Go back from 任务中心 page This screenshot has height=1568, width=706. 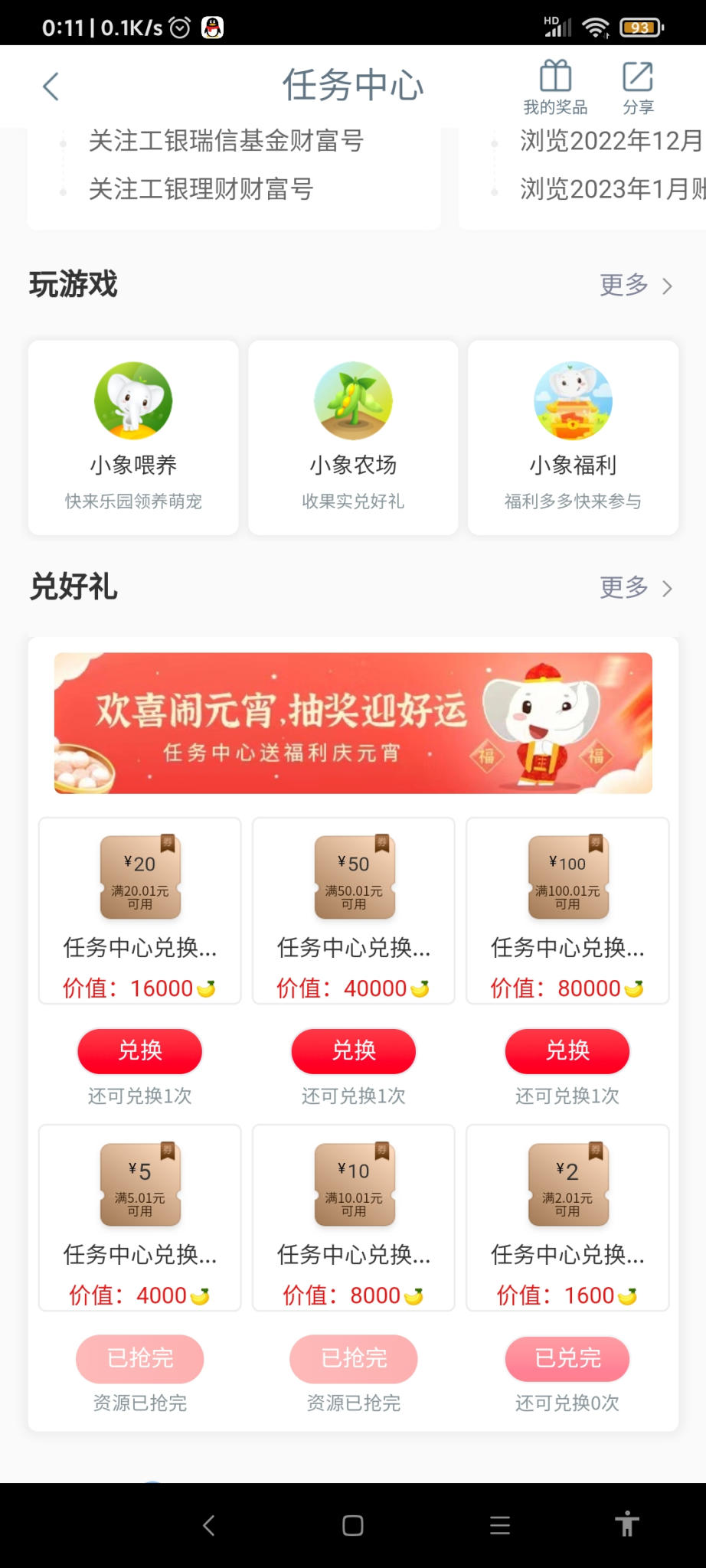point(51,87)
